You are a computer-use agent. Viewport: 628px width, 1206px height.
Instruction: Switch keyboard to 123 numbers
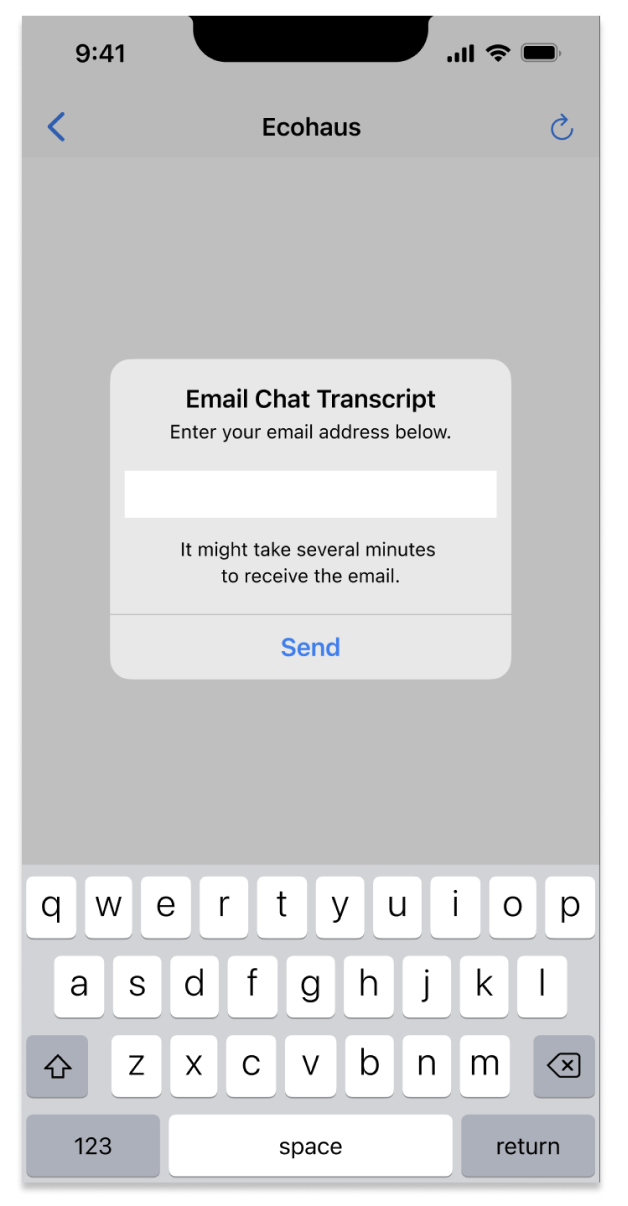coord(93,1146)
